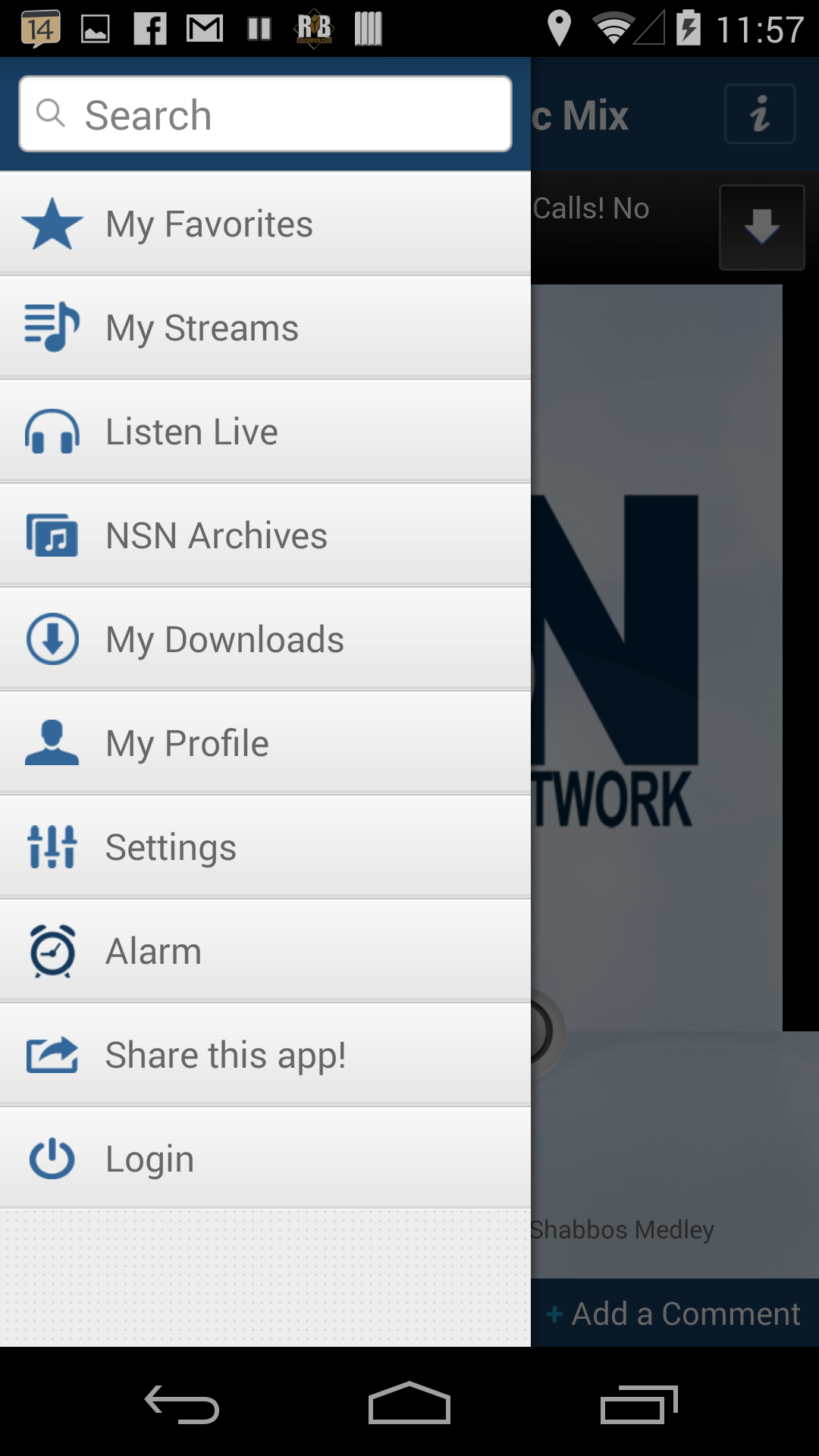Viewport: 819px width, 1456px height.
Task: Select Listen Live
Action: pyautogui.click(x=265, y=431)
